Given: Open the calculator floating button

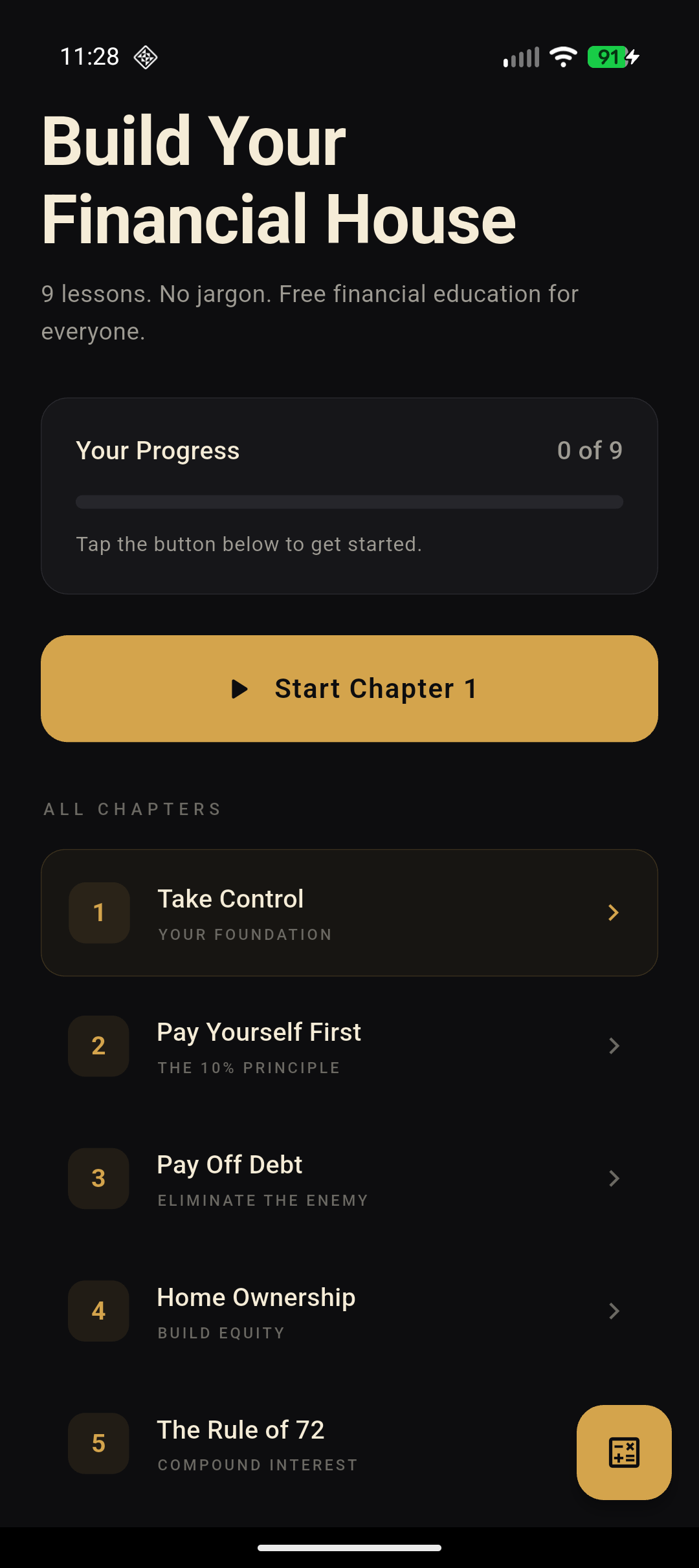Looking at the screenshot, I should [x=624, y=1452].
